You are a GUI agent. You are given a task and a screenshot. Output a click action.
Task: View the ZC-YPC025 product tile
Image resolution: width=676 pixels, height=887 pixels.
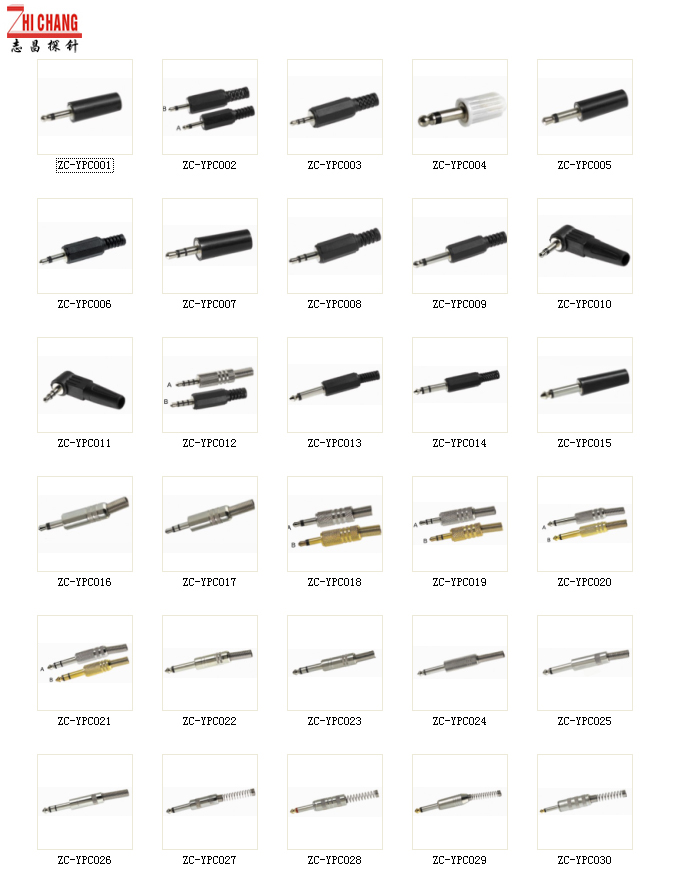coord(585,663)
